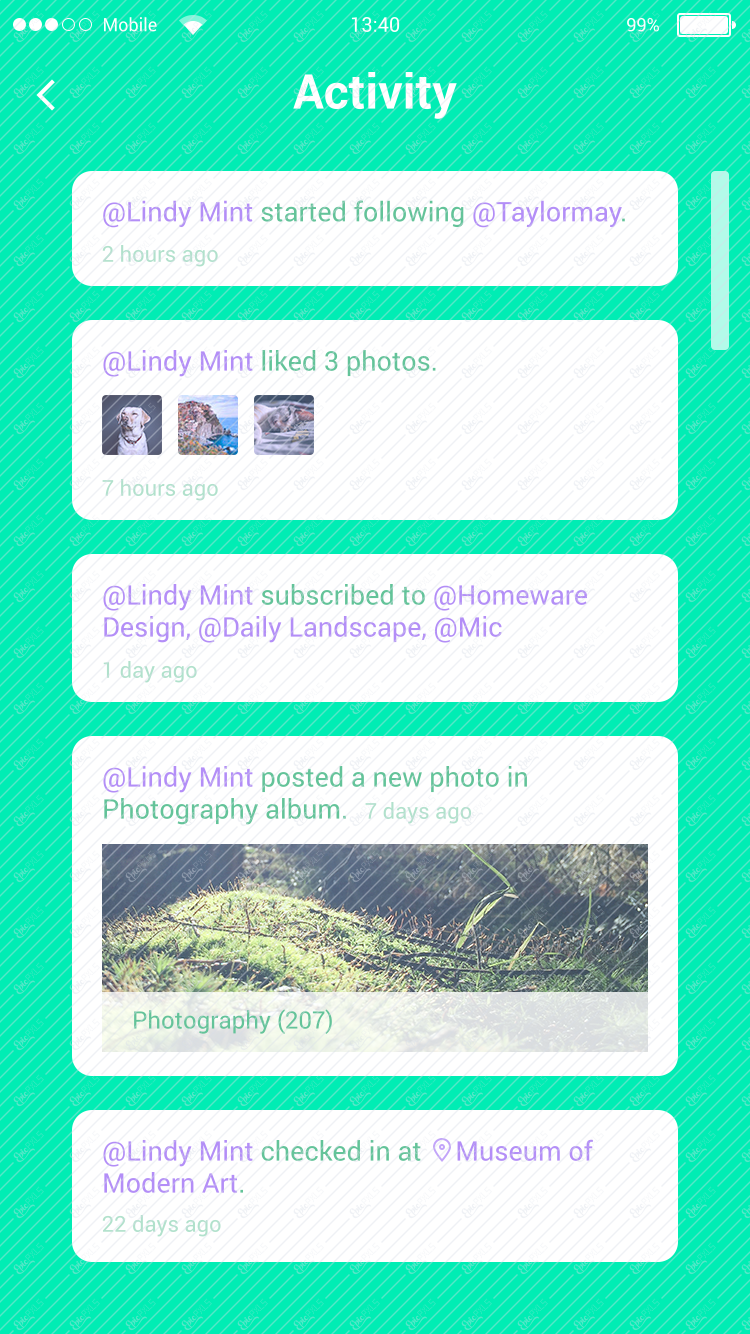Viewport: 750px width, 1334px height.
Task: Open @Lindy Mint in the following activity
Action: [x=178, y=213]
